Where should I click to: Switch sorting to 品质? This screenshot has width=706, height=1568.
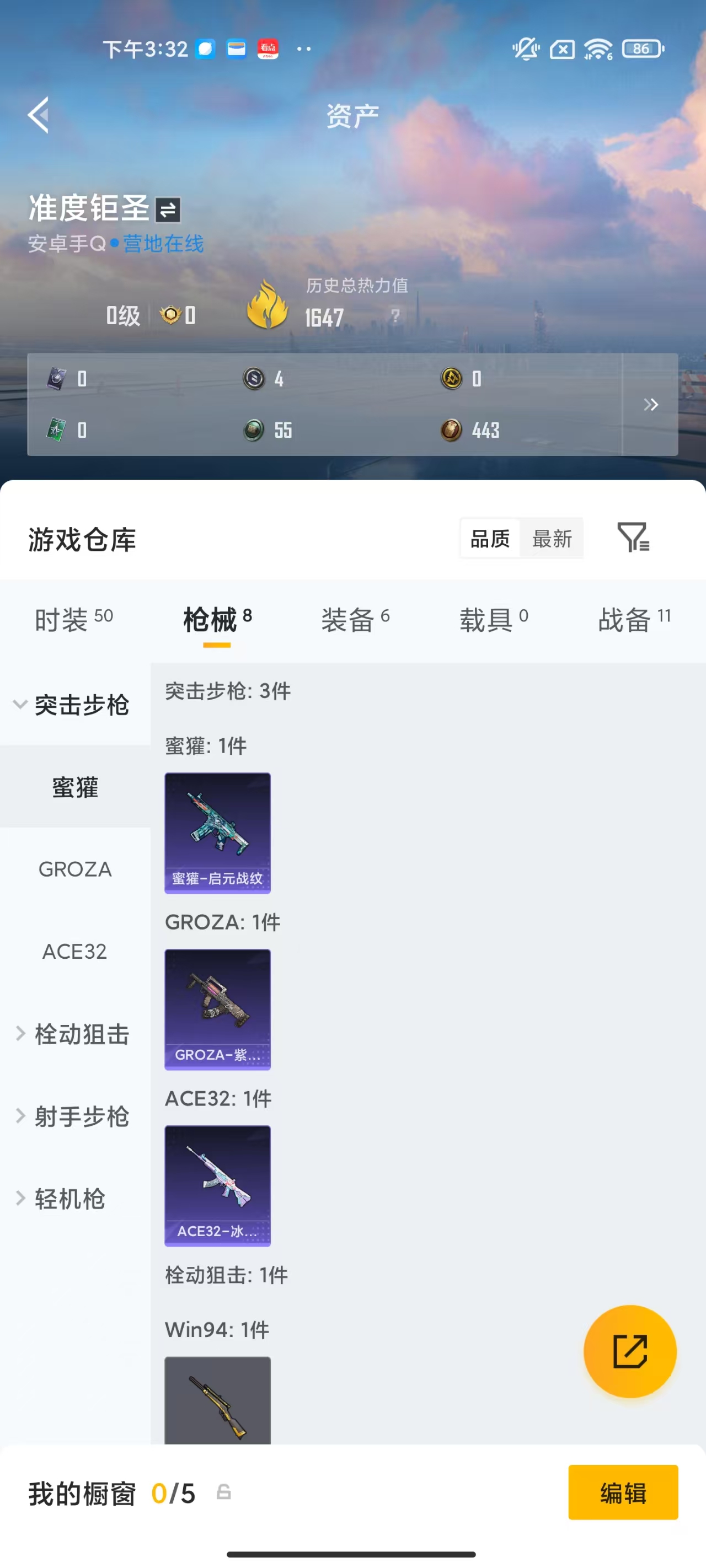coord(490,538)
